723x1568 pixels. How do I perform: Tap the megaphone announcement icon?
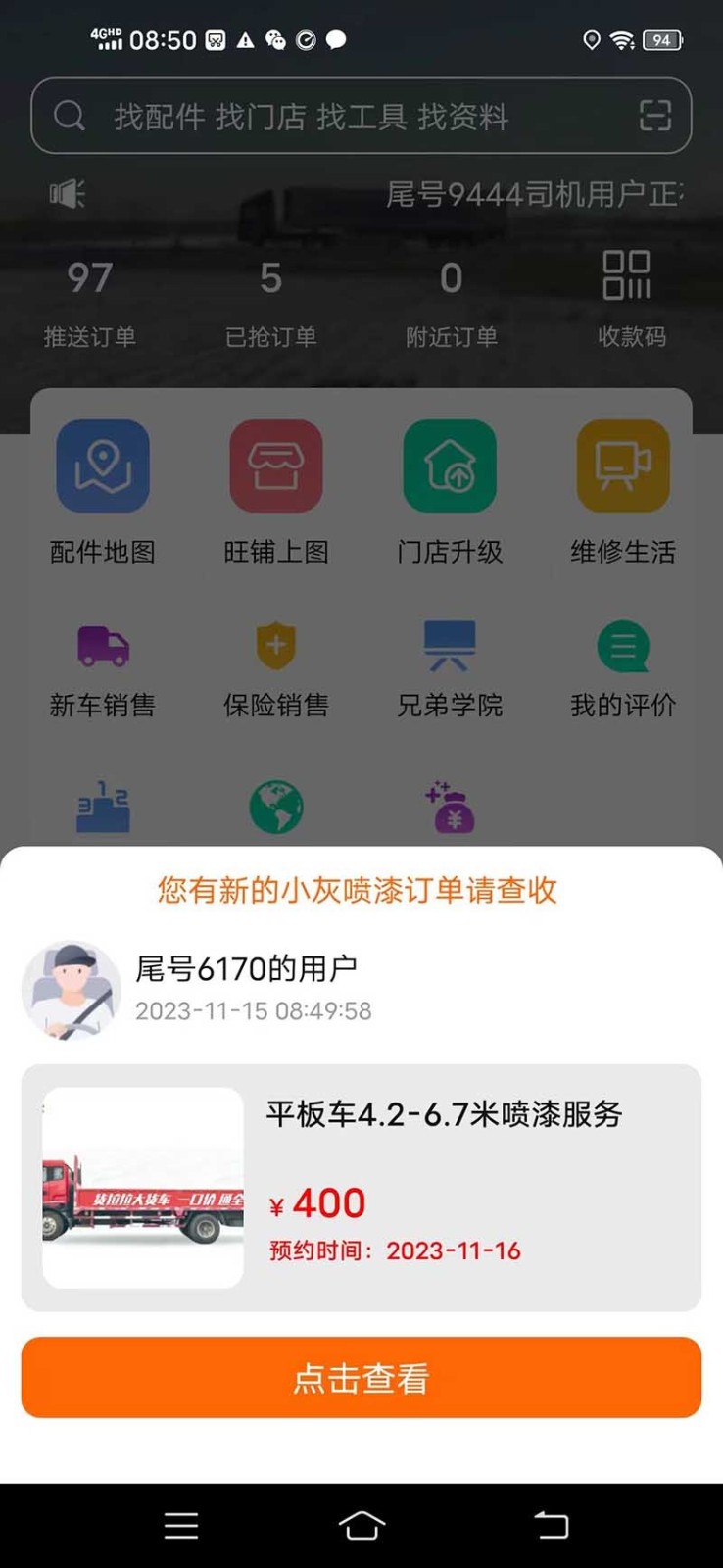click(x=69, y=195)
